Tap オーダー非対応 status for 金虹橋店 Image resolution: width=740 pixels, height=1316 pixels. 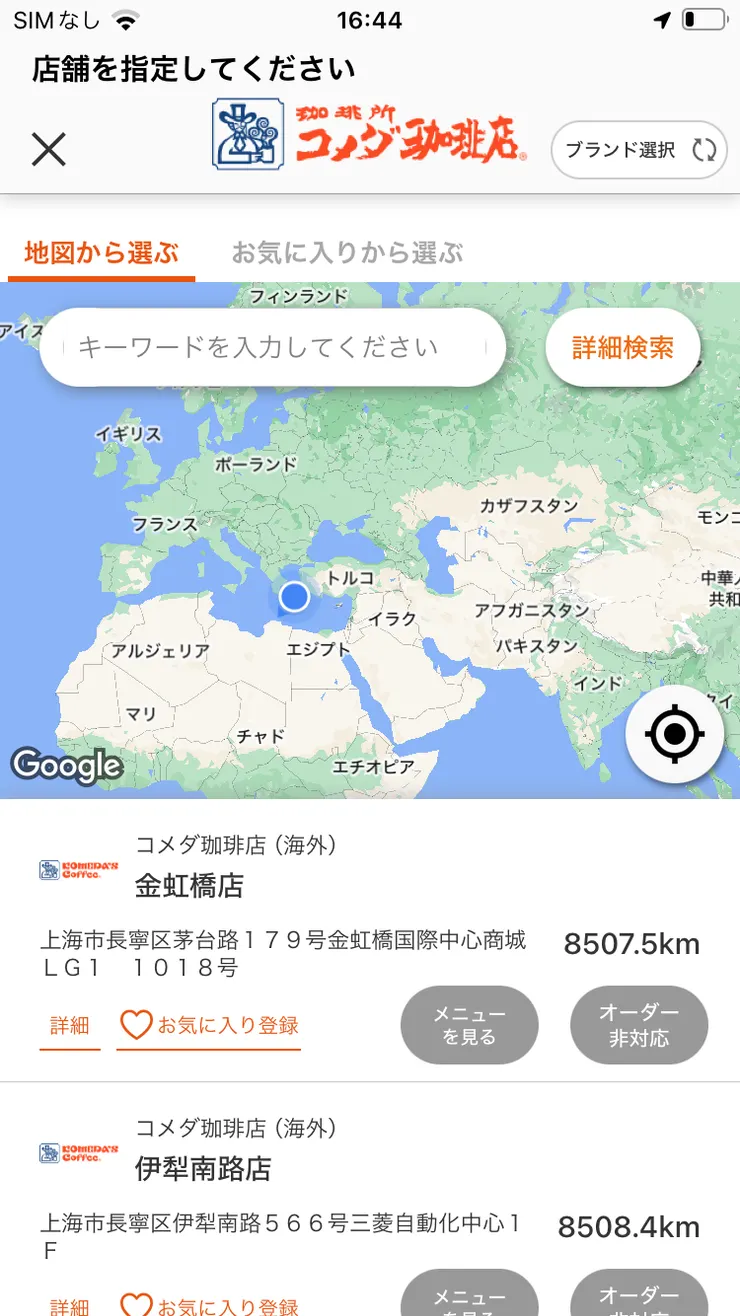pyautogui.click(x=638, y=1025)
